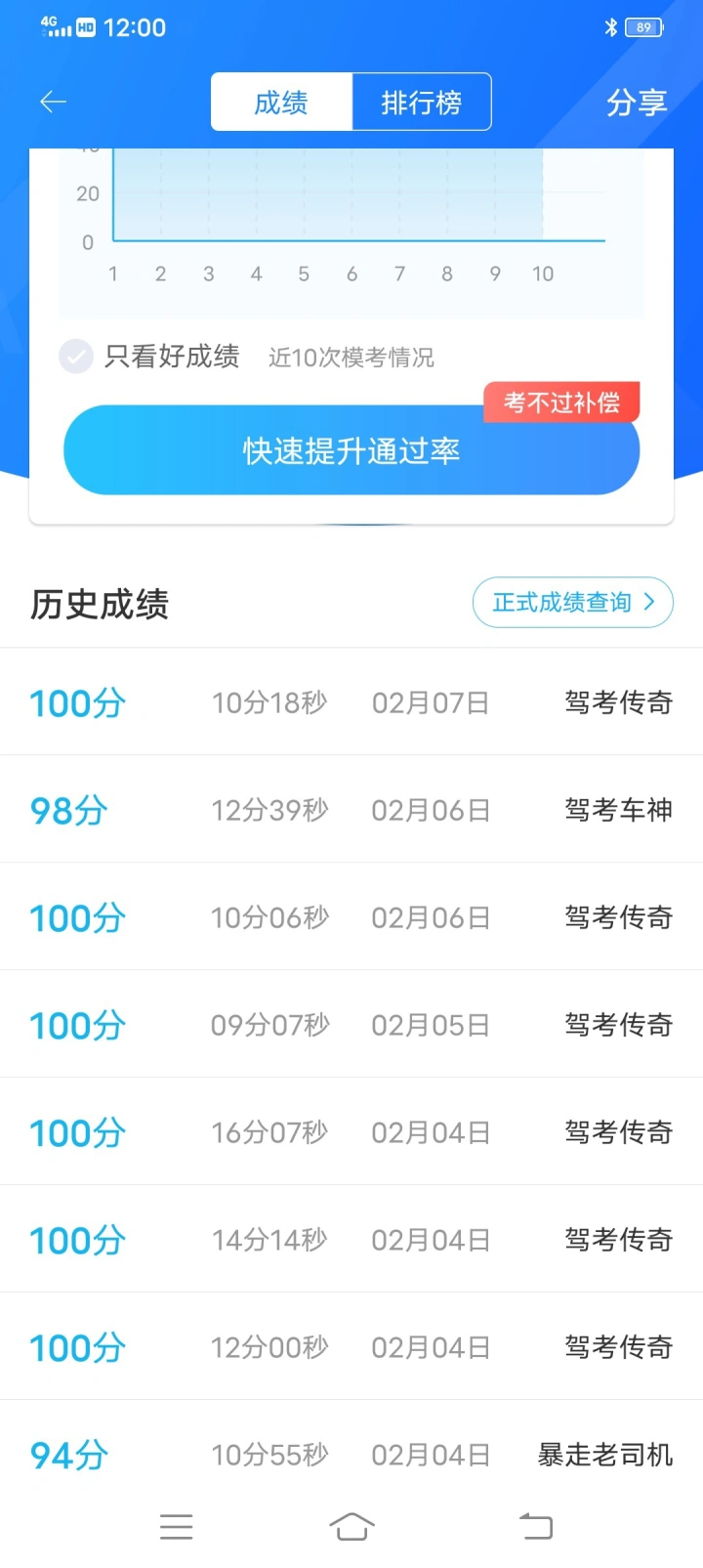Viewport: 703px width, 1568px height.
Task: Open 正式成绩查询
Action: tap(572, 602)
